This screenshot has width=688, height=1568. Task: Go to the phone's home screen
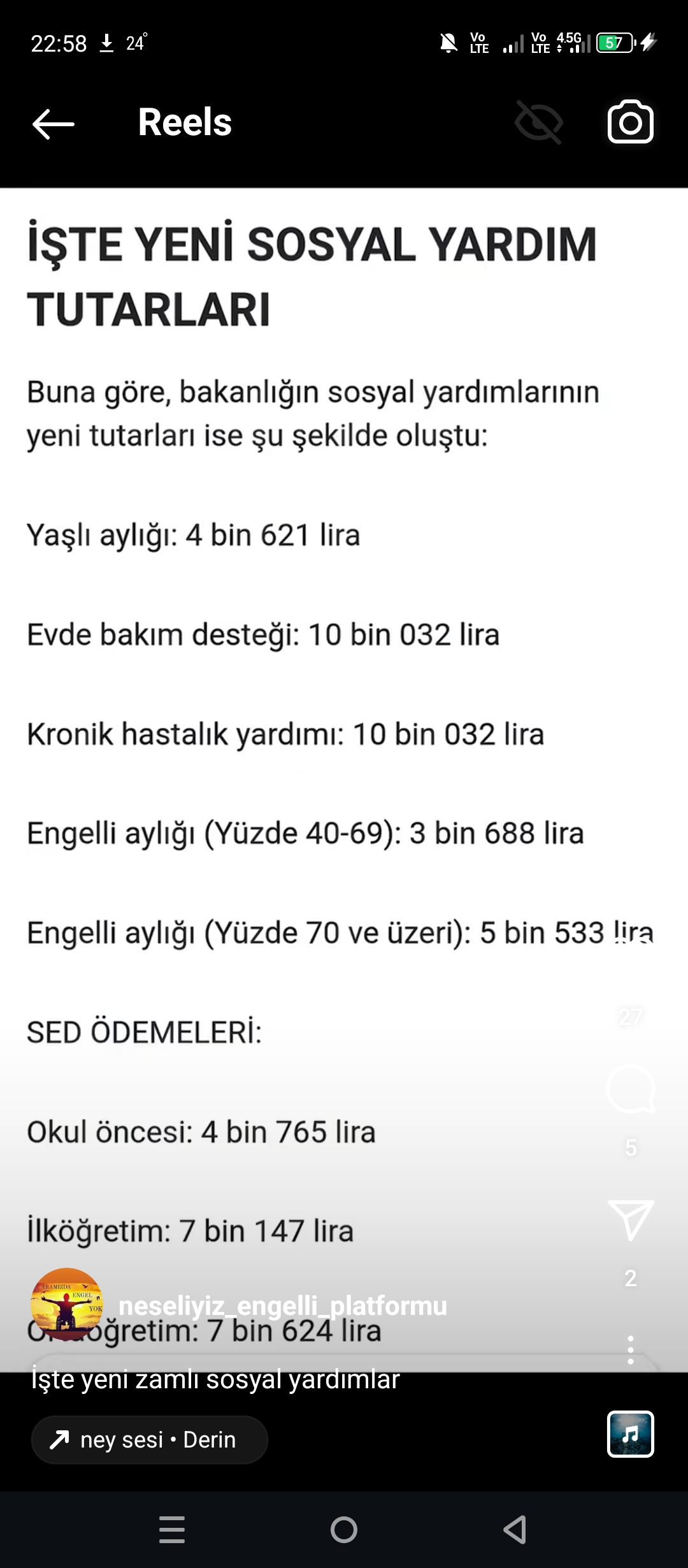[344, 1530]
